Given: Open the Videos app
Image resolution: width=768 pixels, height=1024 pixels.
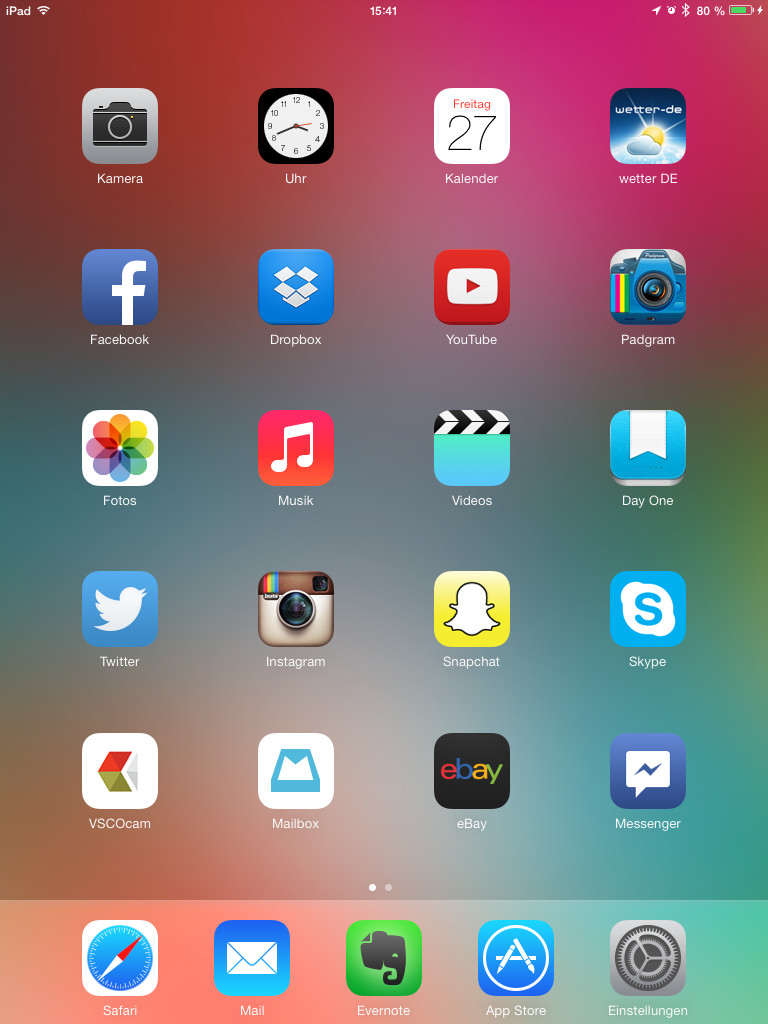Looking at the screenshot, I should [x=472, y=448].
